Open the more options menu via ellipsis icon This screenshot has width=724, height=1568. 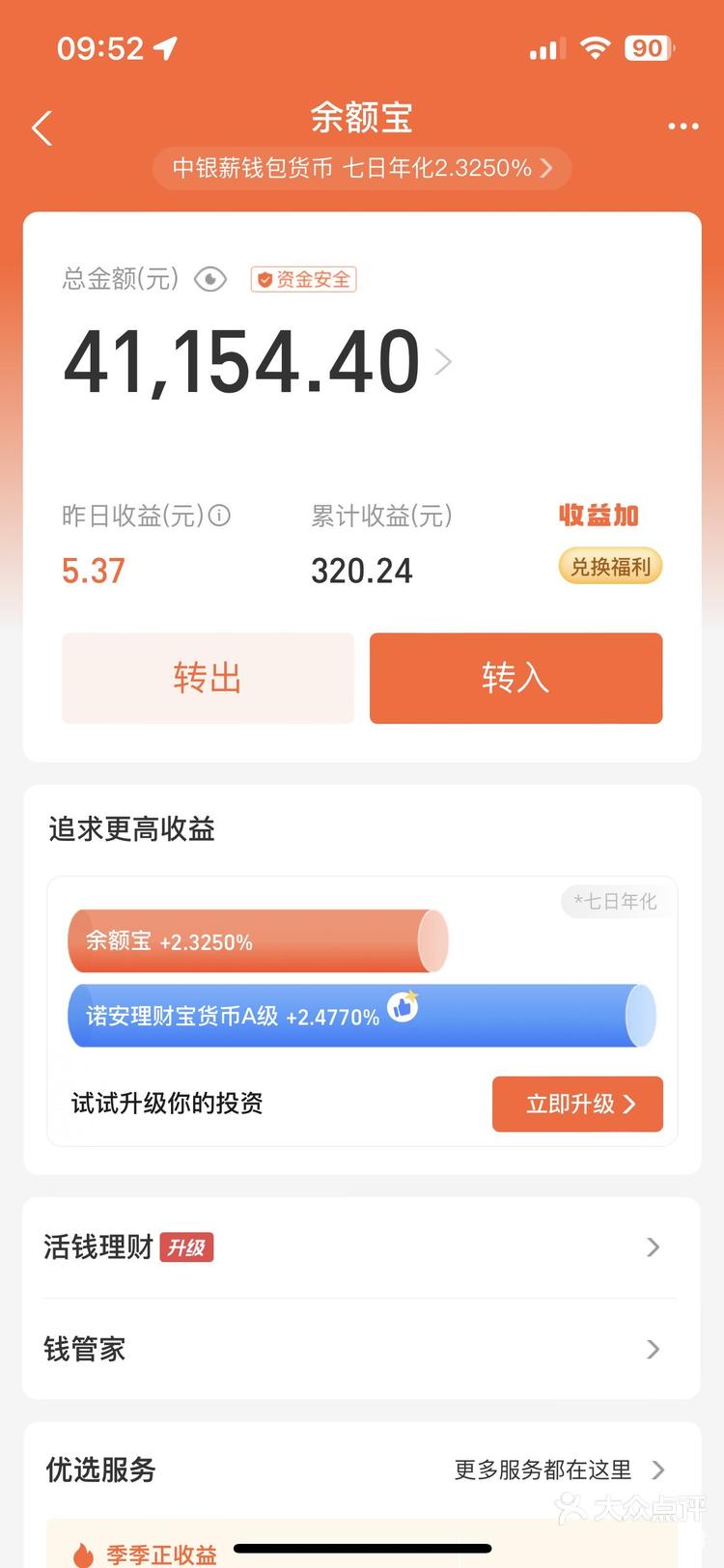pyautogui.click(x=682, y=126)
